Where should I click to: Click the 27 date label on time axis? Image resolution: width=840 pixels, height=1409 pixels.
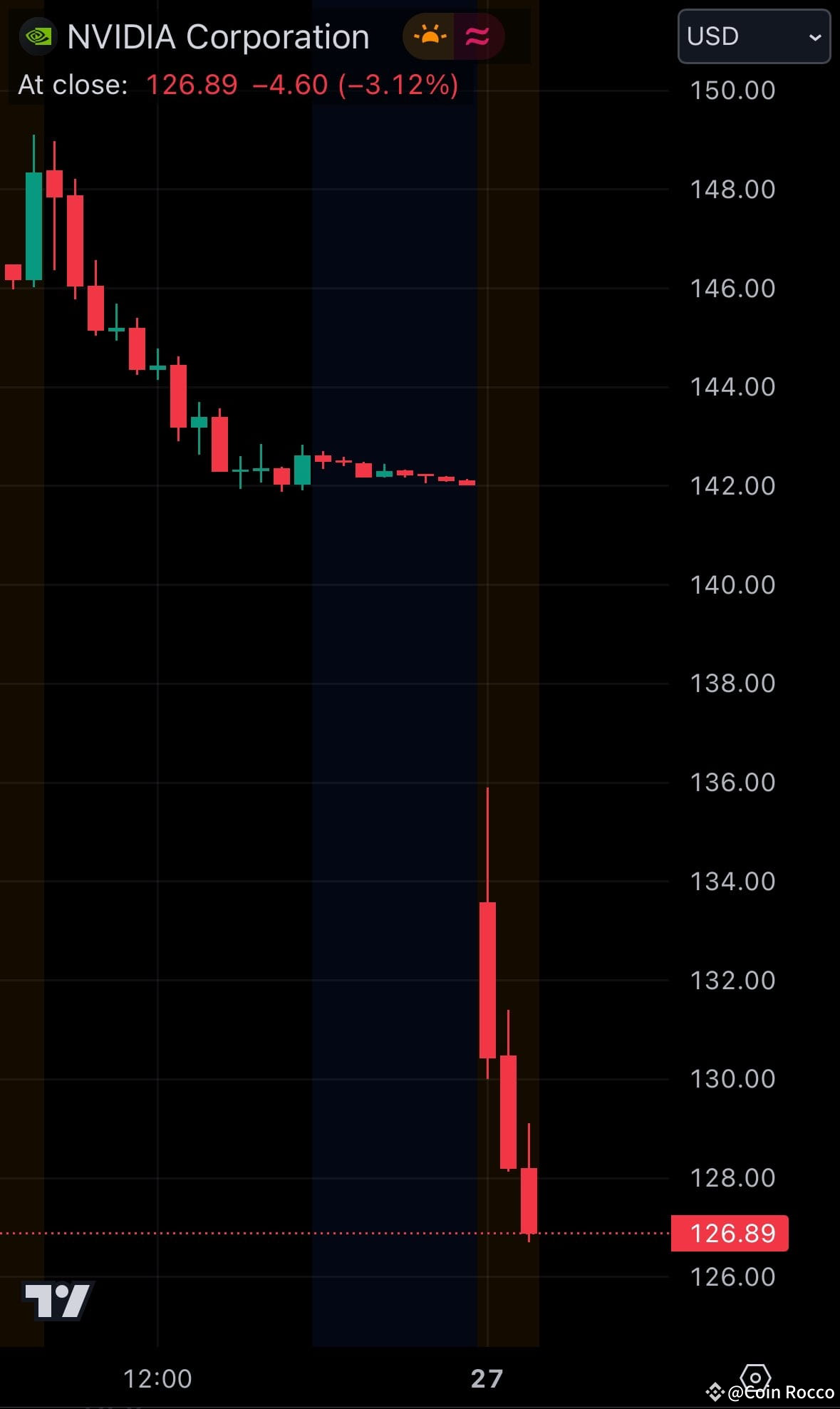tap(487, 1377)
